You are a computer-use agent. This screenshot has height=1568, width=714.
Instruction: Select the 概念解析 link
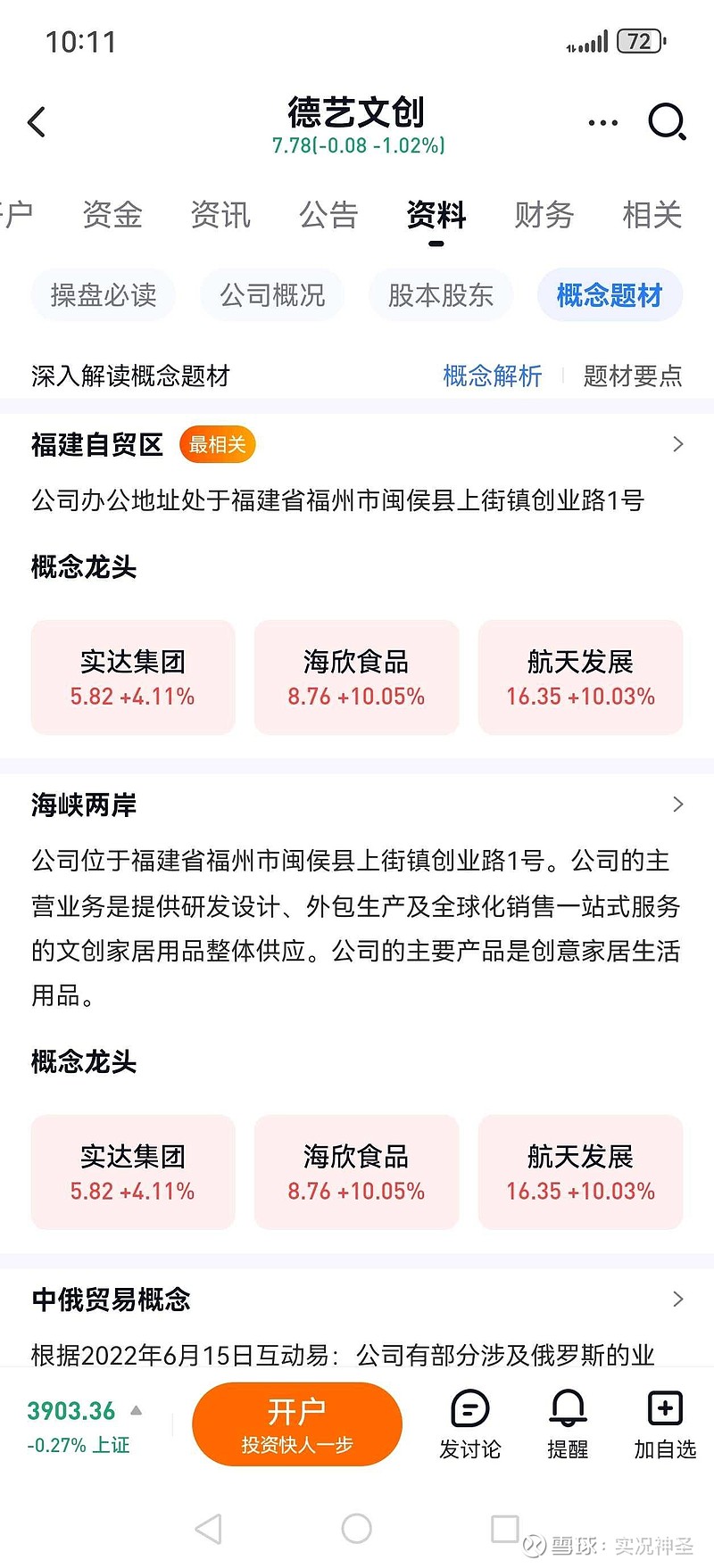[x=492, y=377]
